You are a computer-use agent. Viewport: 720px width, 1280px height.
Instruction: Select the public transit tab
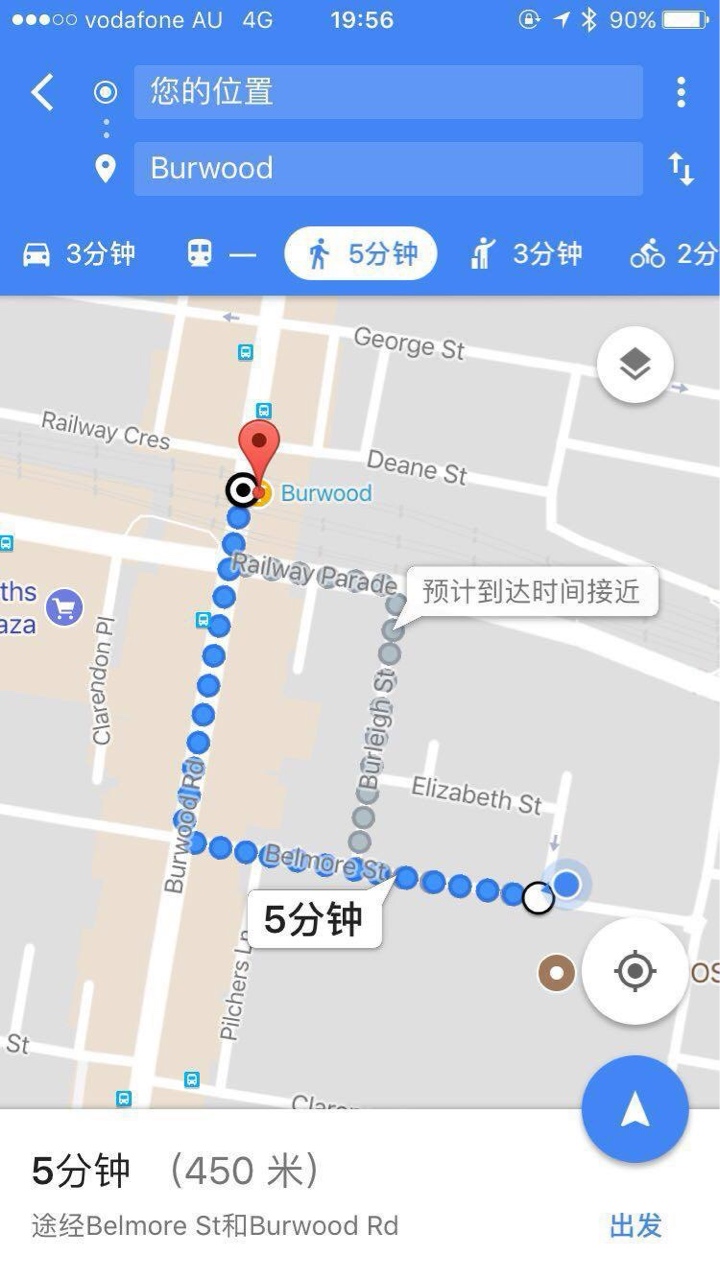click(x=221, y=254)
